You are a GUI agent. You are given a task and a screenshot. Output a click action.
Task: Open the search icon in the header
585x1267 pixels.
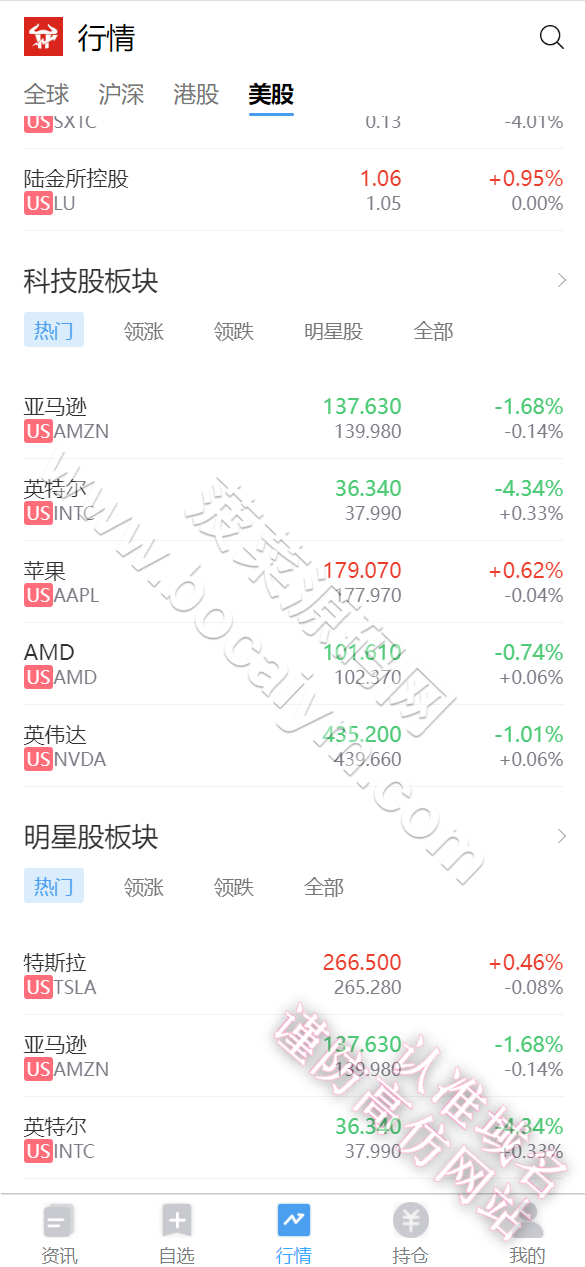coord(552,38)
